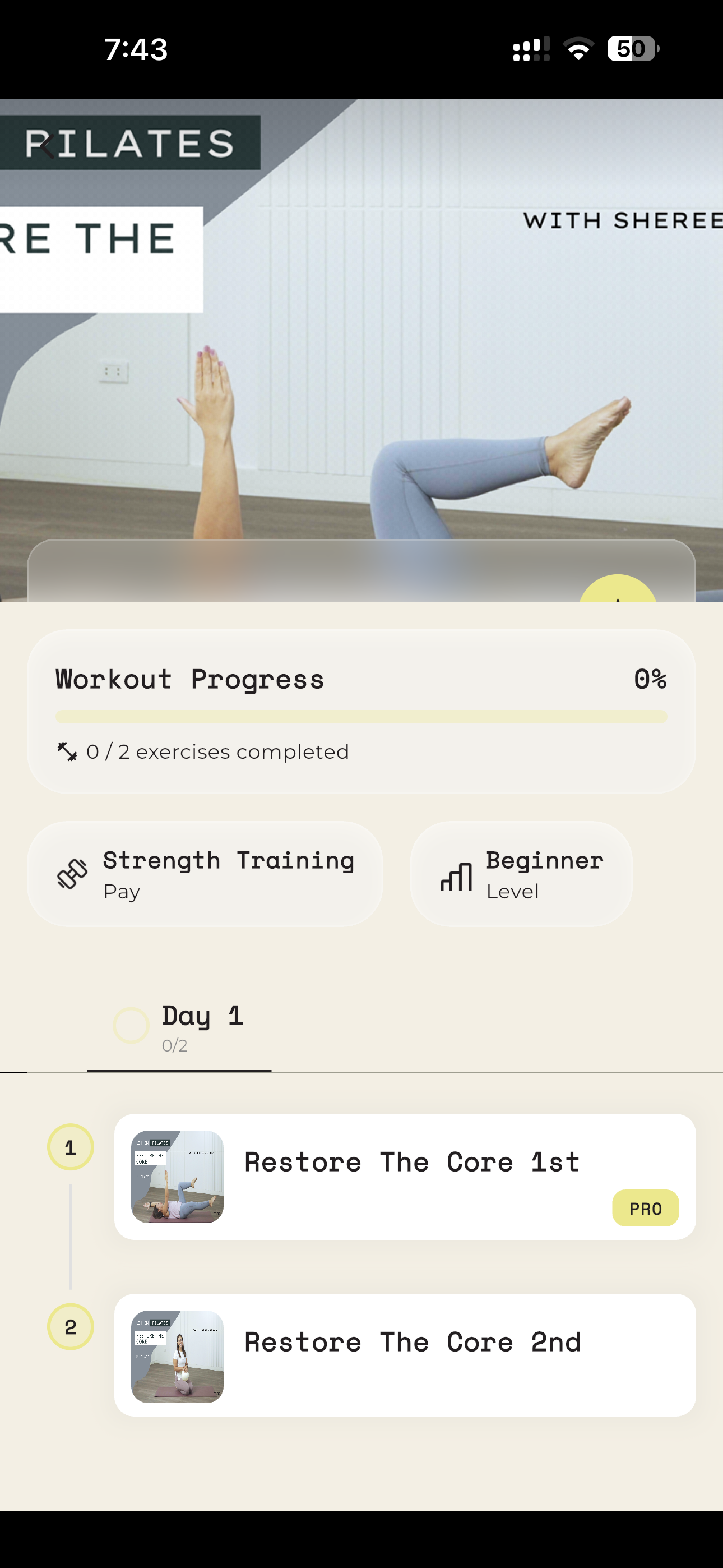Open the Restore The Core 2nd exercise
Image resolution: width=723 pixels, height=1568 pixels.
coord(405,1354)
